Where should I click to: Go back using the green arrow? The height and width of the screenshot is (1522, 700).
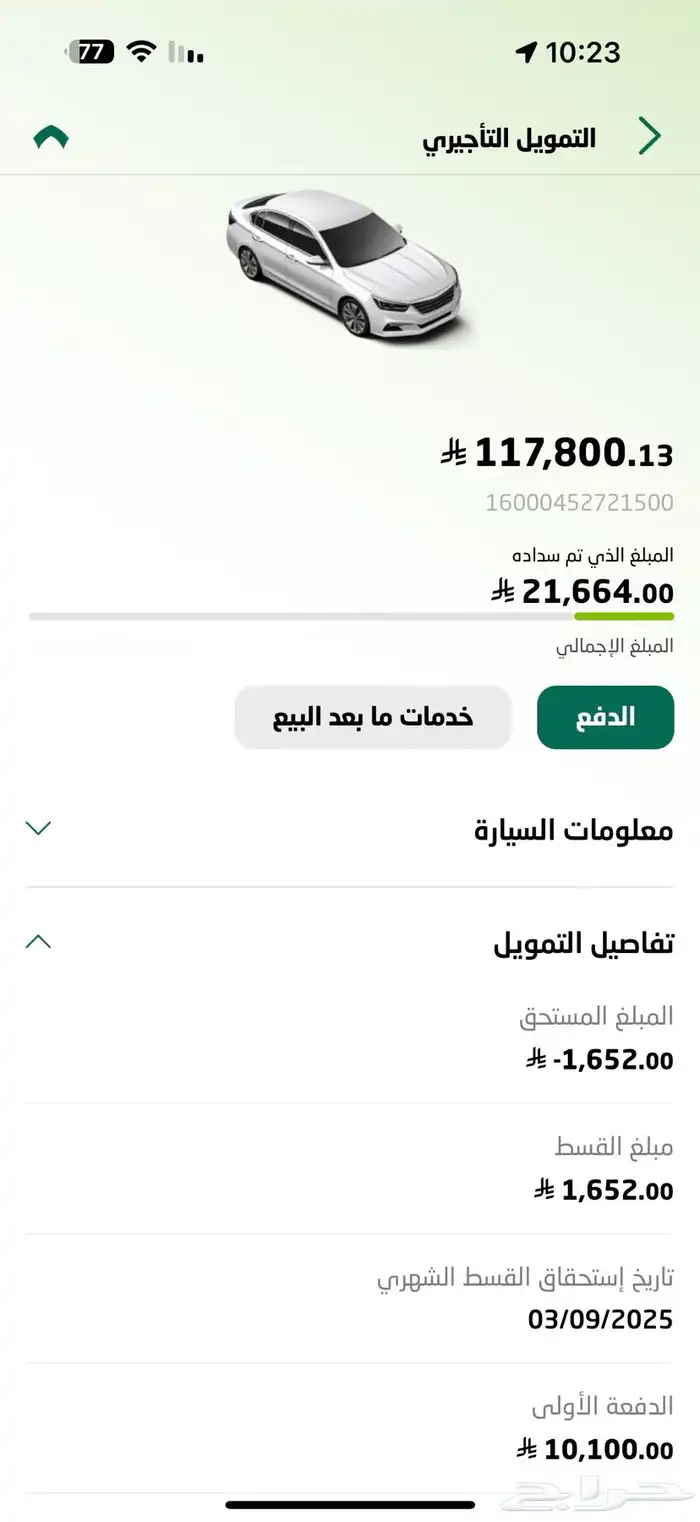(x=650, y=136)
